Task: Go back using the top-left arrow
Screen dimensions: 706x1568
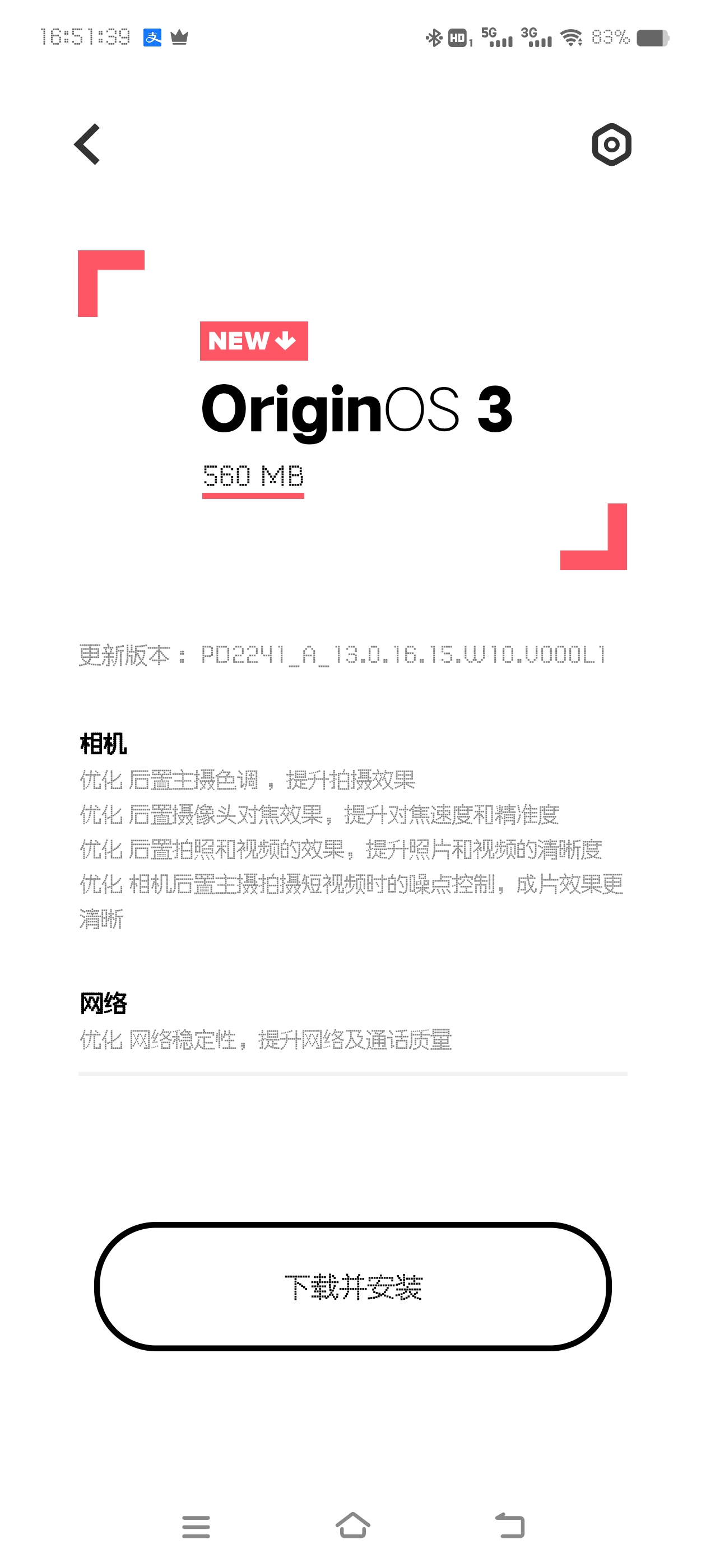Action: (x=87, y=144)
